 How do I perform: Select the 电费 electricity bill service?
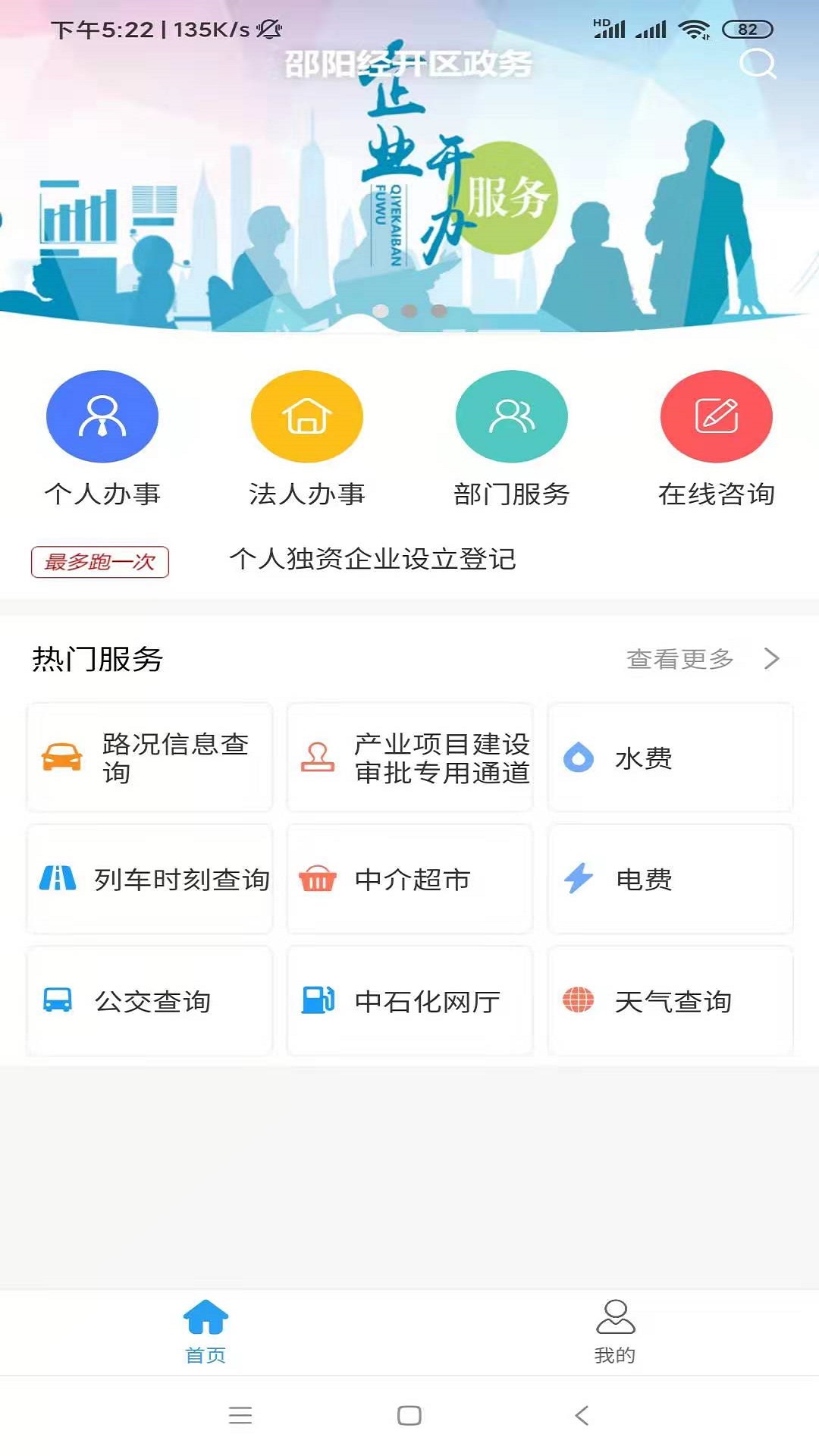[670, 880]
